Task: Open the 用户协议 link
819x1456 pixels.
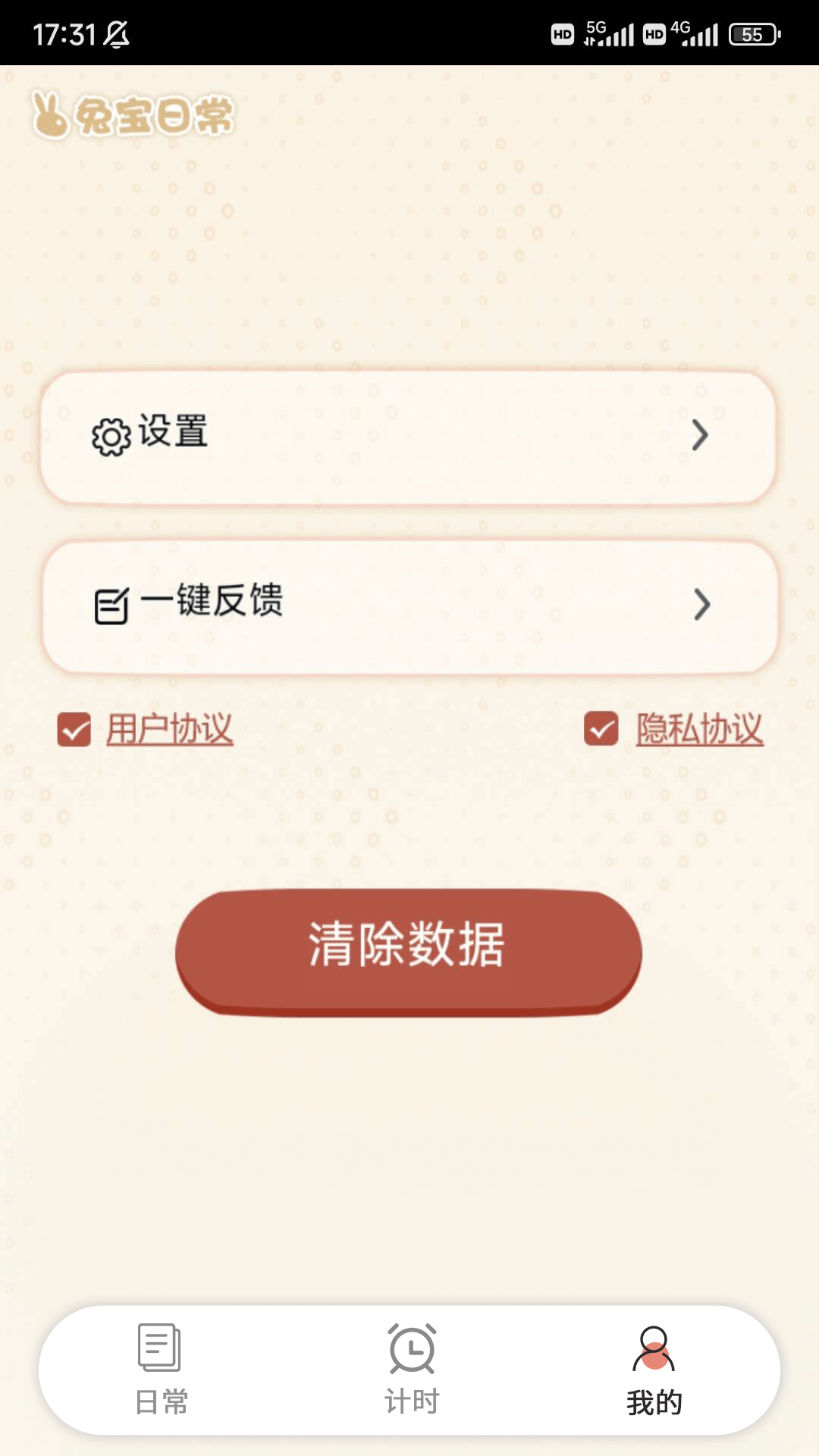Action: (169, 730)
